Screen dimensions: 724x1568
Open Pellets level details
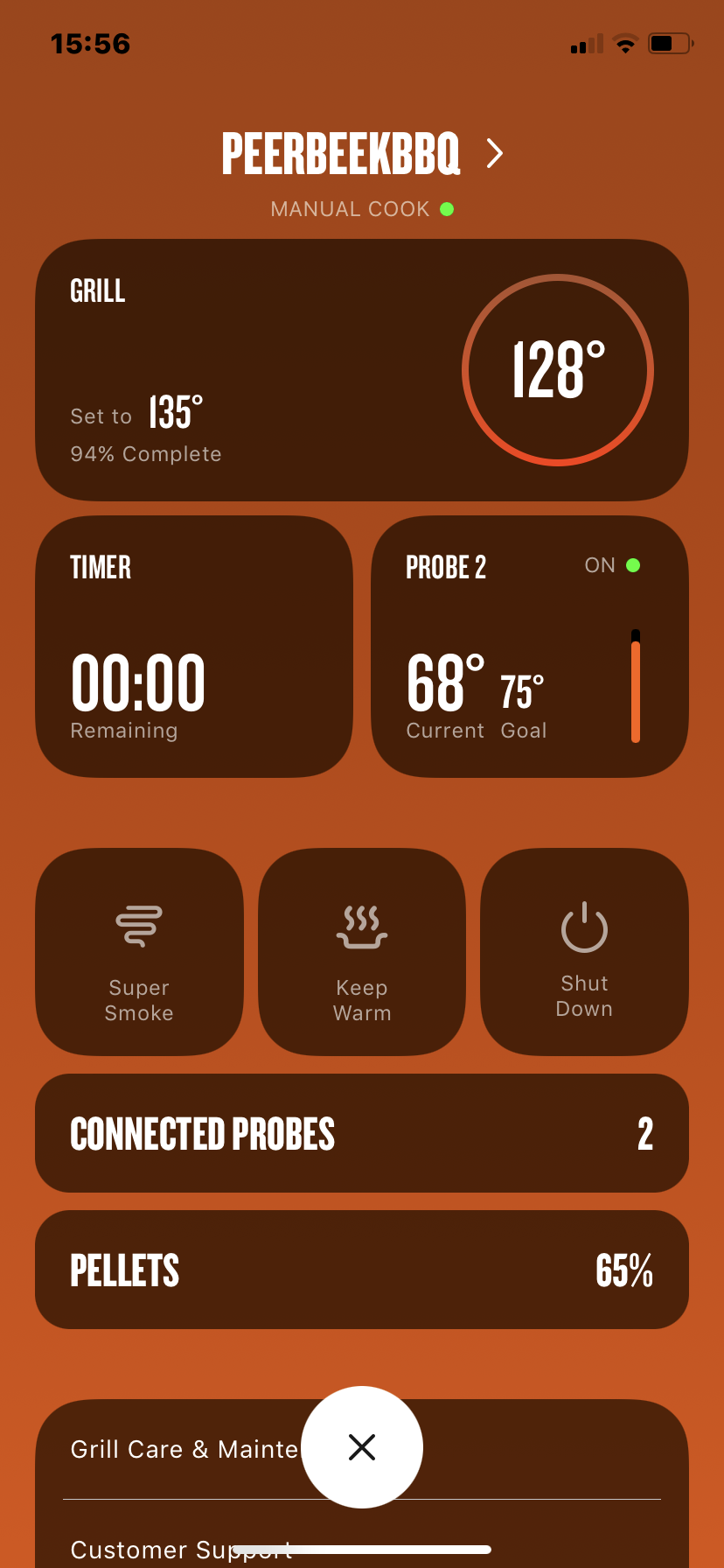click(362, 1270)
